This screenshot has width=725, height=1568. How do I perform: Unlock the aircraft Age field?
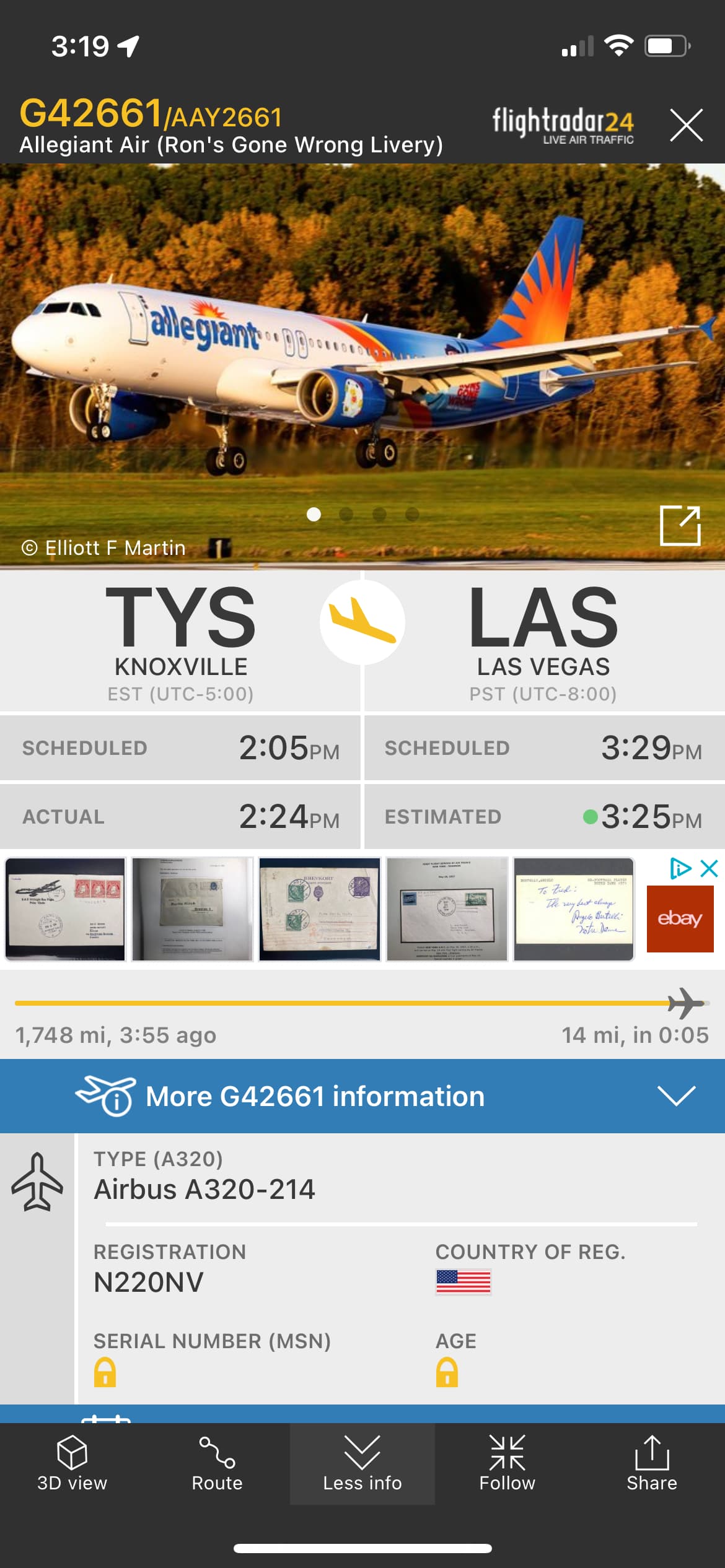click(447, 1372)
